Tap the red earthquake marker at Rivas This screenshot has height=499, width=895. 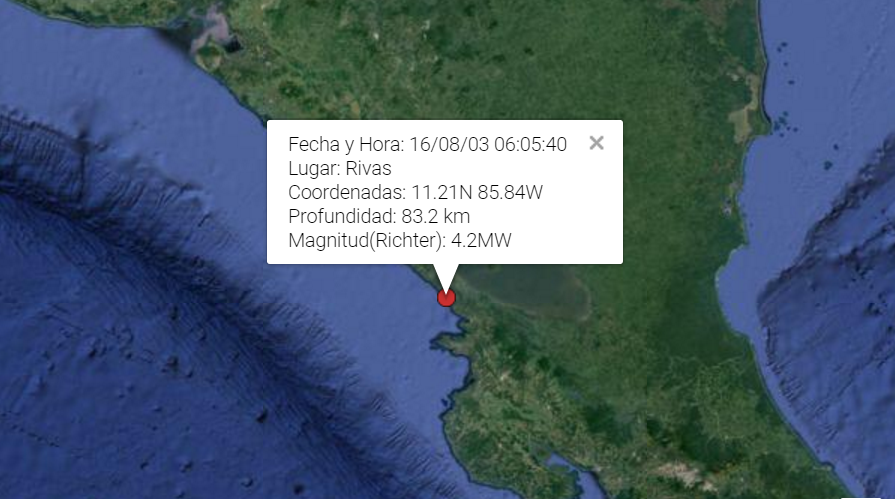[x=446, y=297]
